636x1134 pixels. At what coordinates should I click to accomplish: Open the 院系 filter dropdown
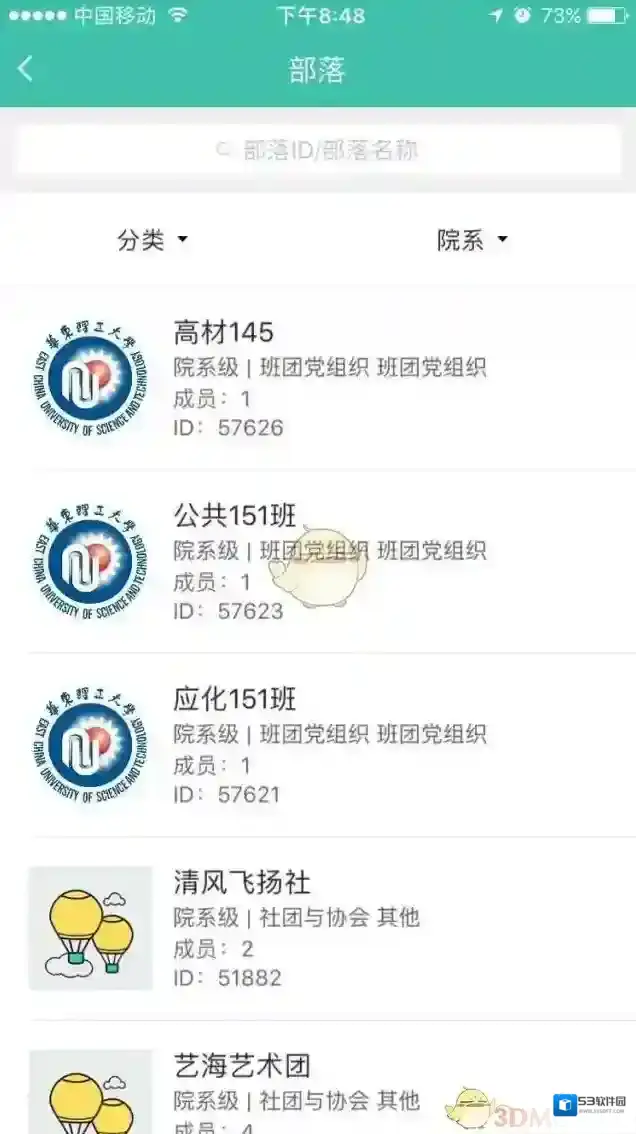tap(472, 240)
